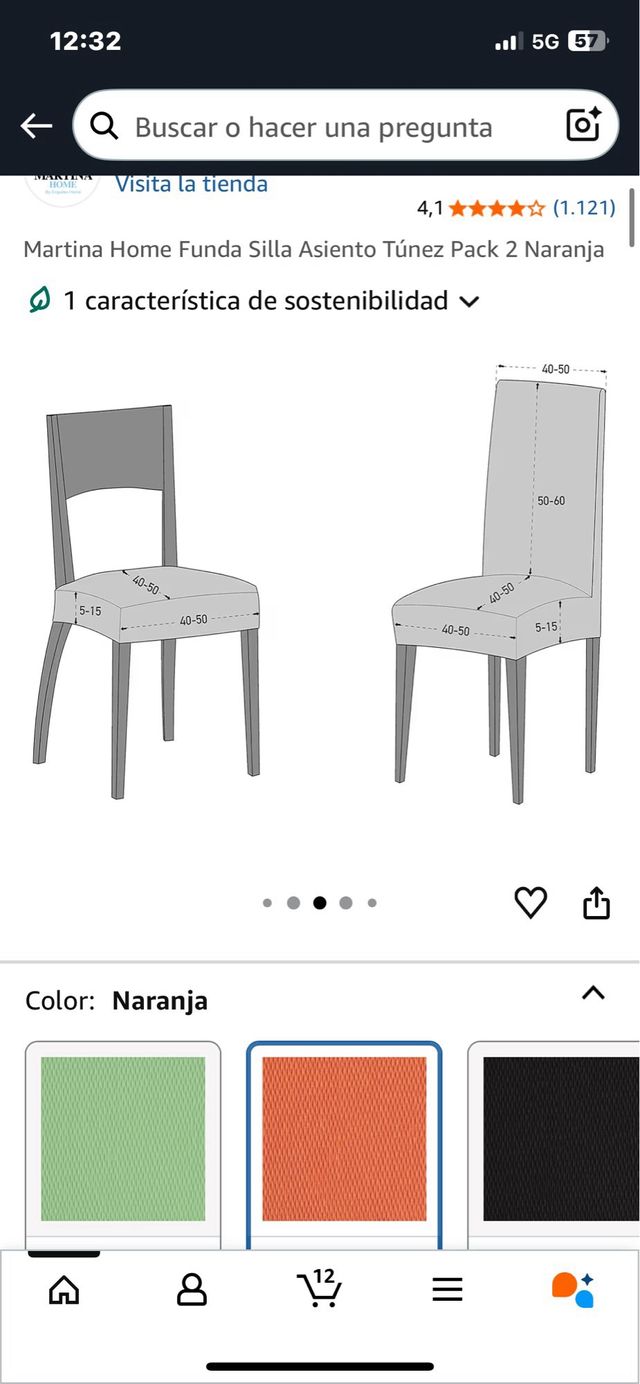Select the green color swatch

point(123,1139)
